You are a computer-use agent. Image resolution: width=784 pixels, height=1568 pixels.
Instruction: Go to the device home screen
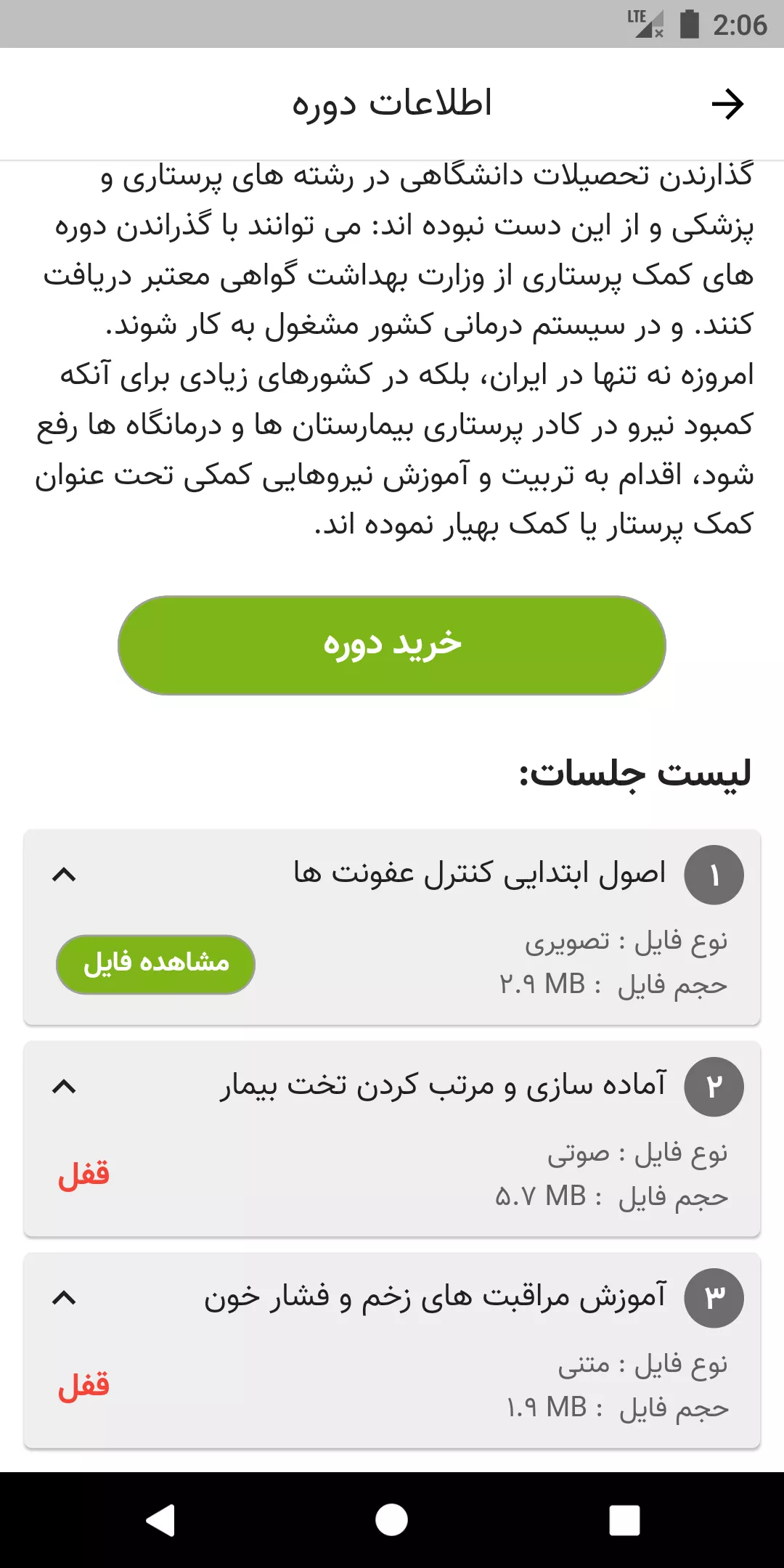[x=392, y=1520]
